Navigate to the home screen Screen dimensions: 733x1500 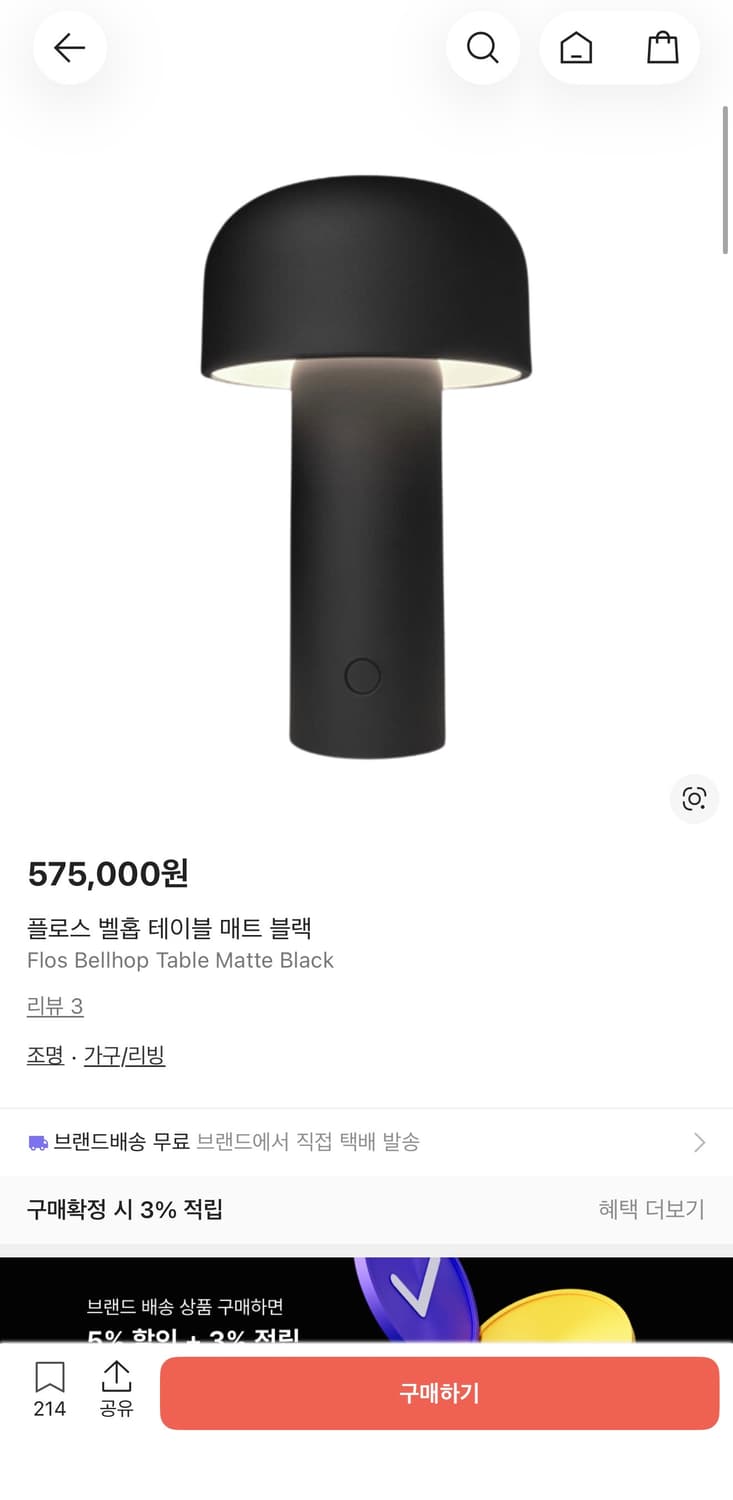click(x=576, y=47)
